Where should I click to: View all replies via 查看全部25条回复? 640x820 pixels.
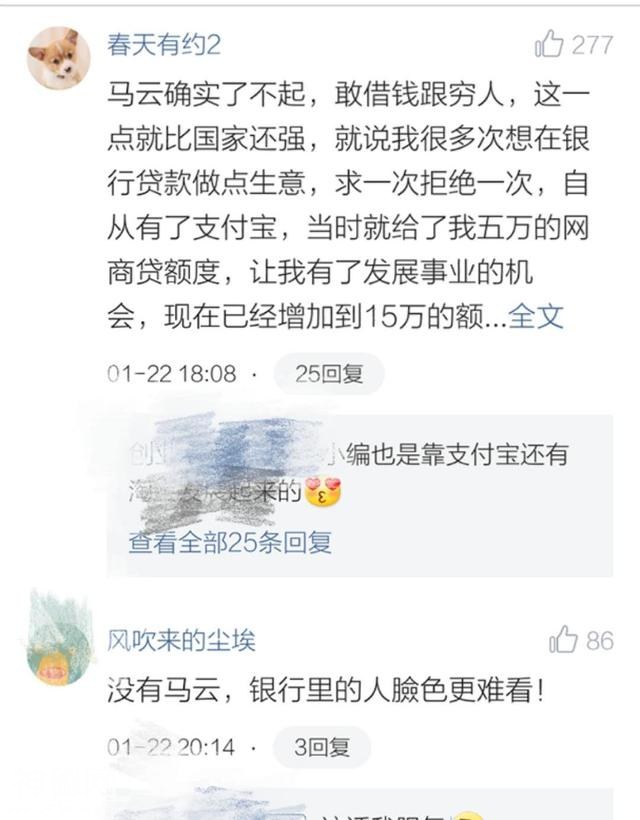[230, 542]
